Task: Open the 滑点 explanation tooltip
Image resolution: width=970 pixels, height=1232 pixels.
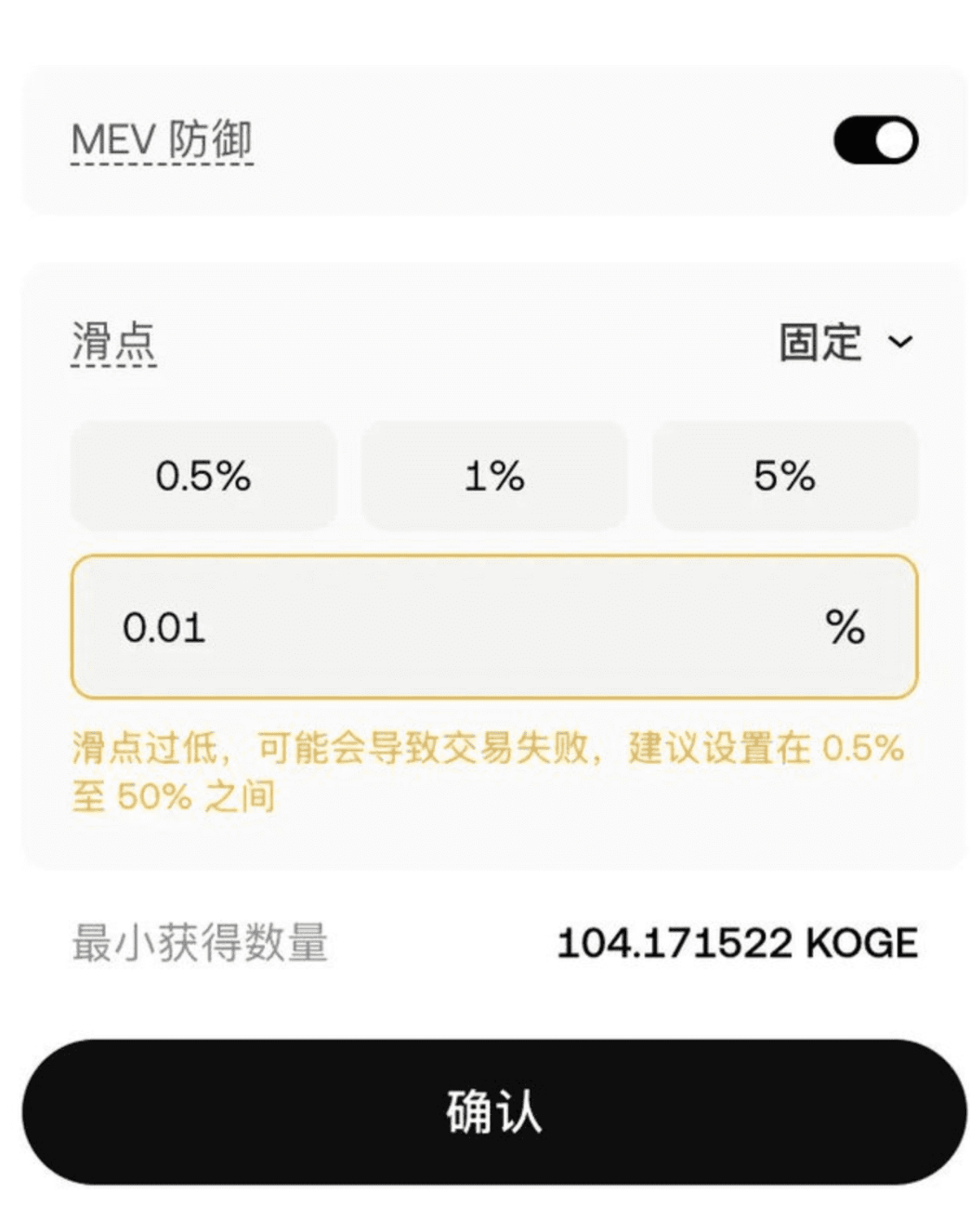Action: [113, 342]
